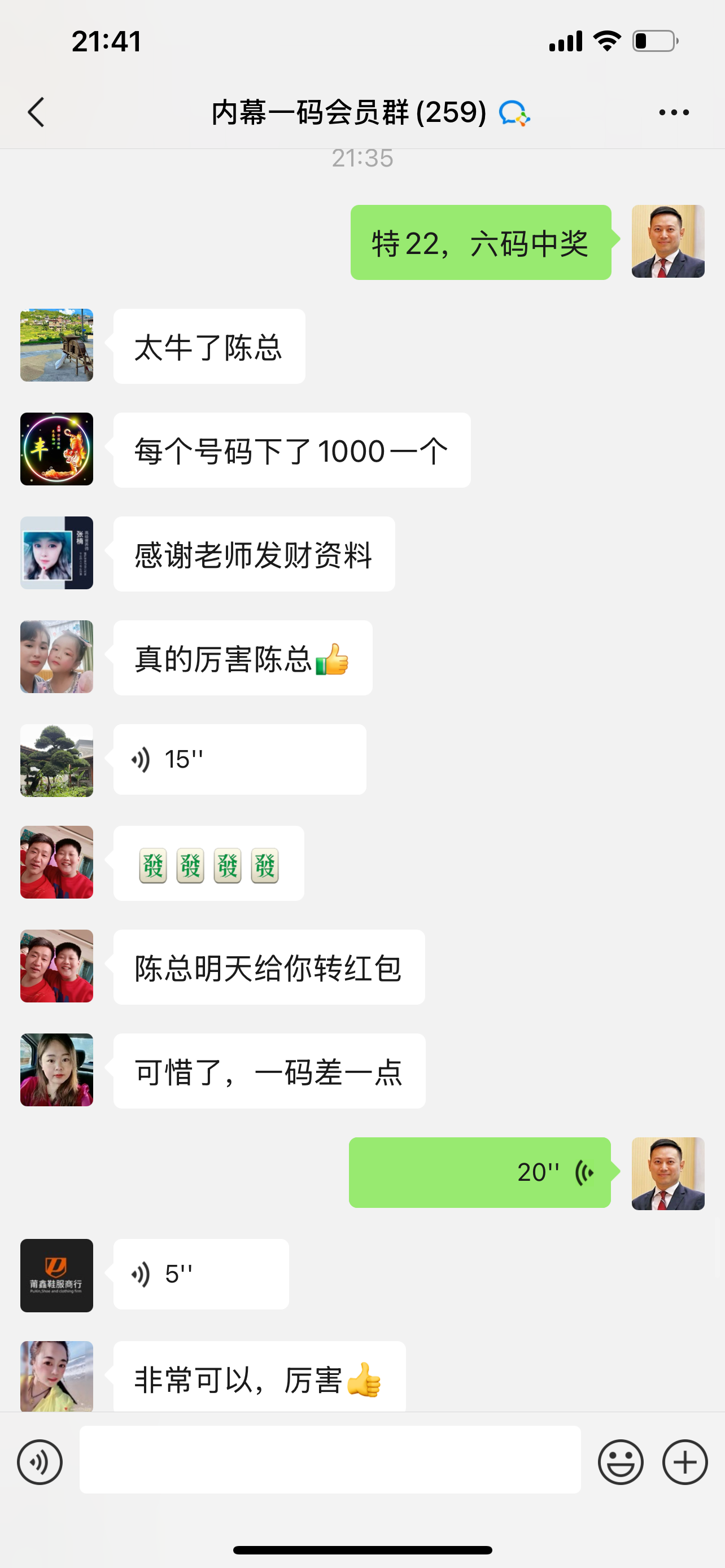Open the plus attachment menu
Screen dimensions: 725x1568
[x=685, y=1462]
